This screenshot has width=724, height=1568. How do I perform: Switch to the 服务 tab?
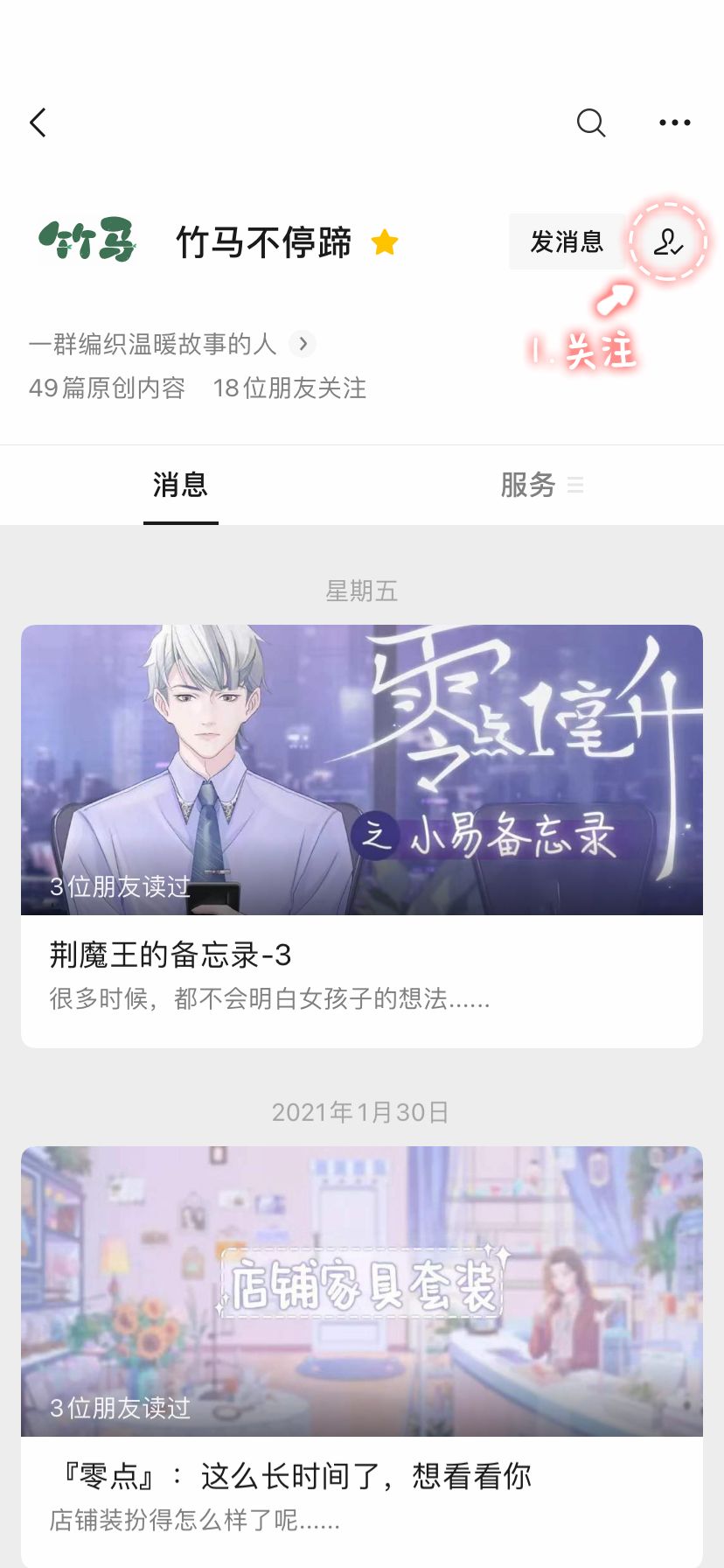[528, 485]
